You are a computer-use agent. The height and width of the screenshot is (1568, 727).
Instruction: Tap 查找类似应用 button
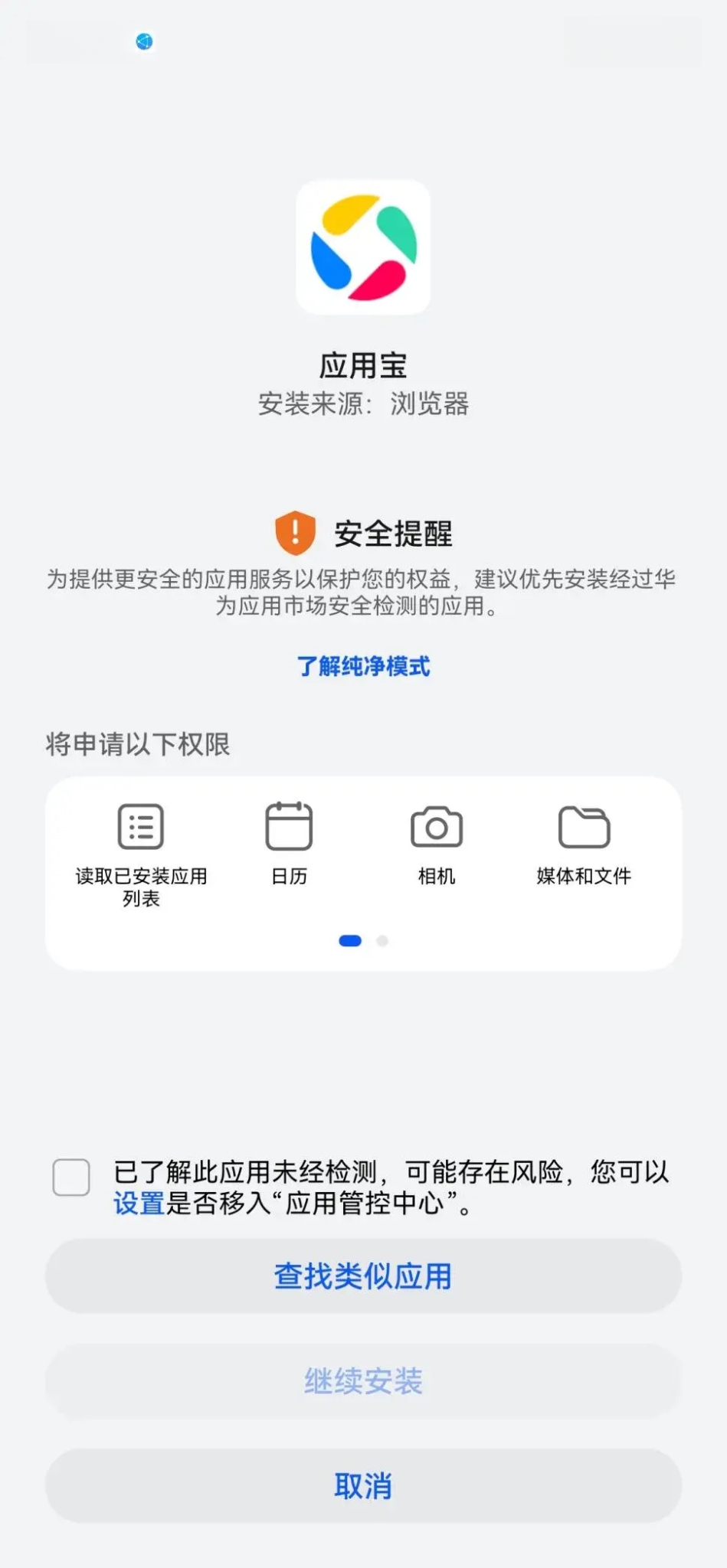(x=363, y=1276)
